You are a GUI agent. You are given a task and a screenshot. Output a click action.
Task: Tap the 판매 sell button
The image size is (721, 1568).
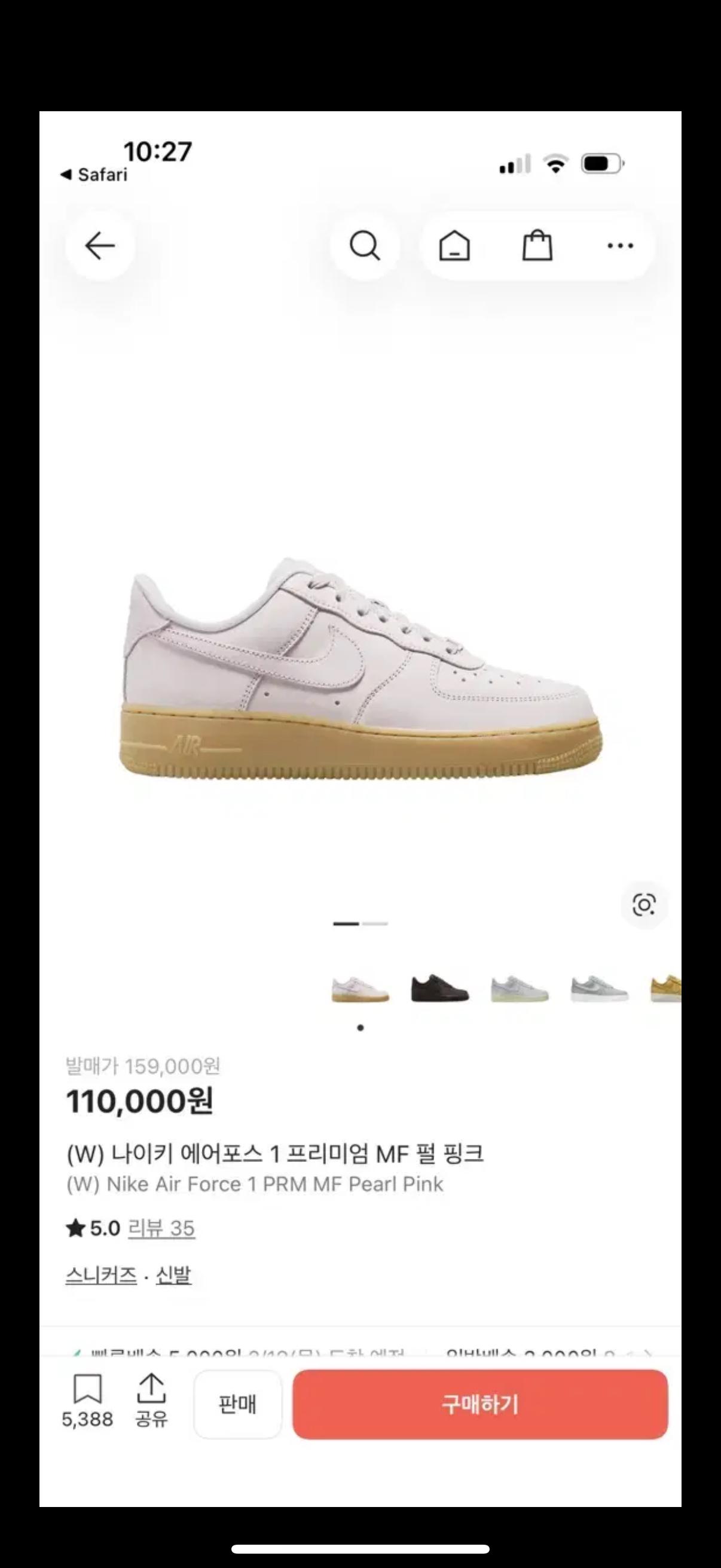click(x=238, y=1404)
